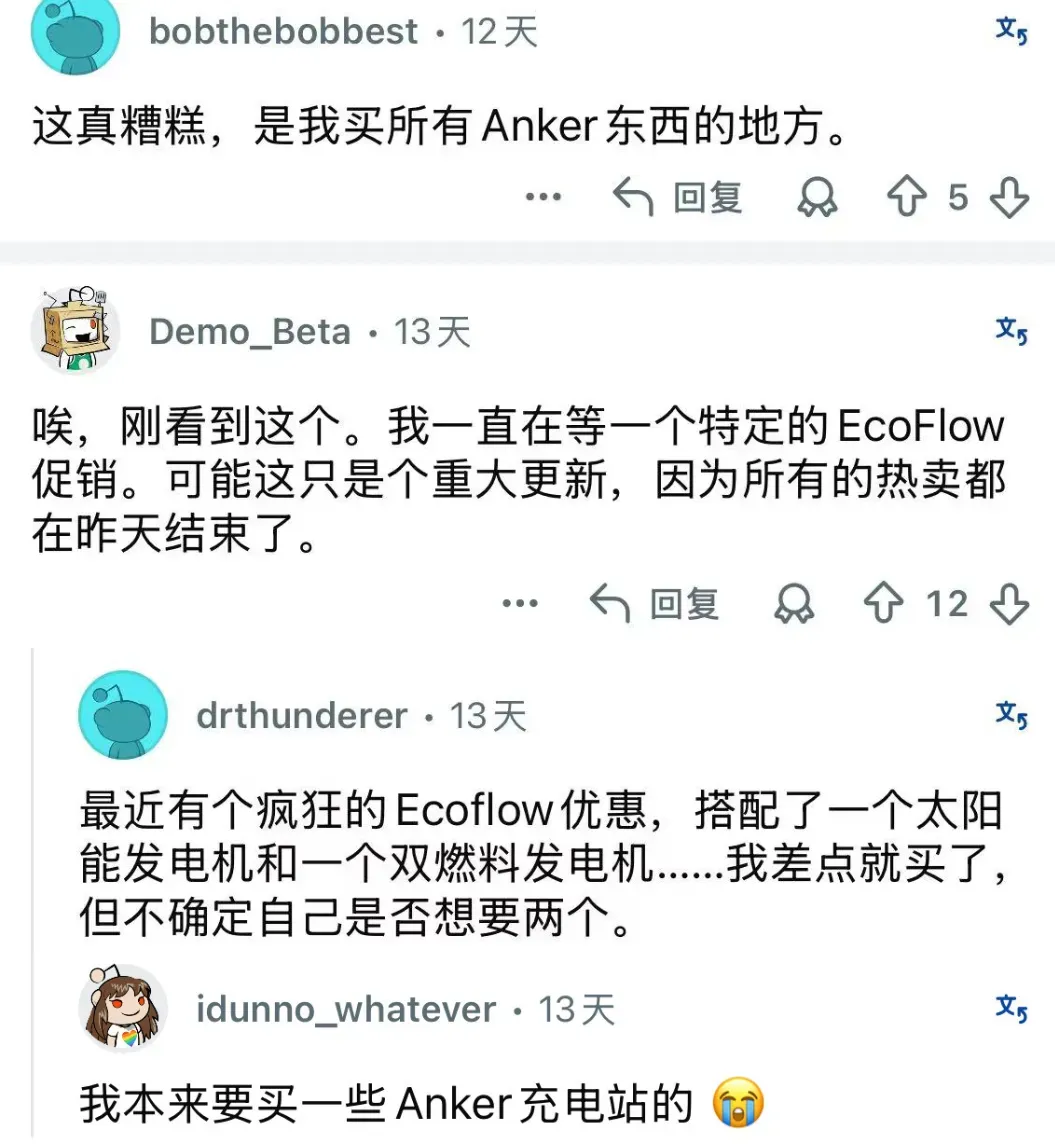Open the overflow menu on bobthebobbest's comment
1055x1146 pixels.
click(543, 197)
